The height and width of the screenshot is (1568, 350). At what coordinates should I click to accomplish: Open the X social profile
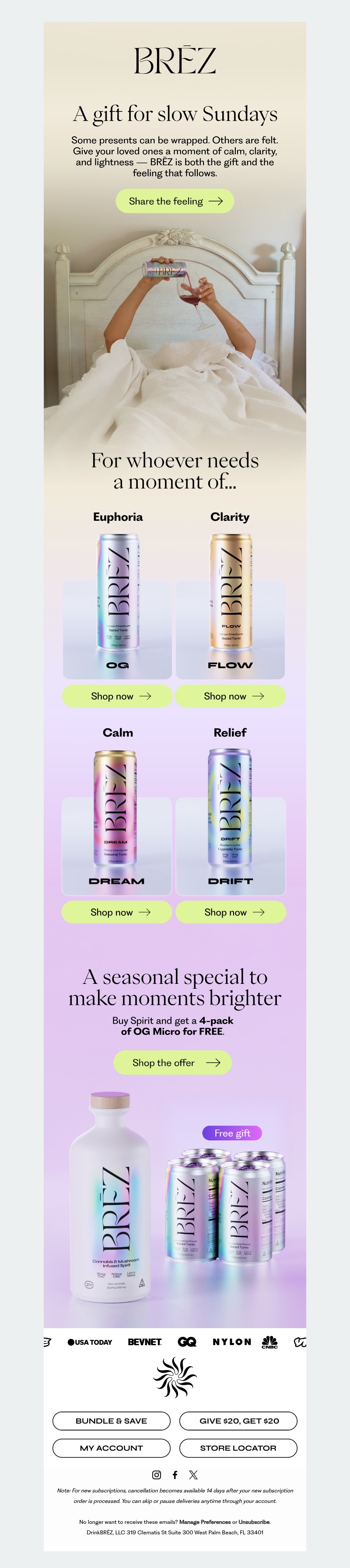(x=193, y=1475)
